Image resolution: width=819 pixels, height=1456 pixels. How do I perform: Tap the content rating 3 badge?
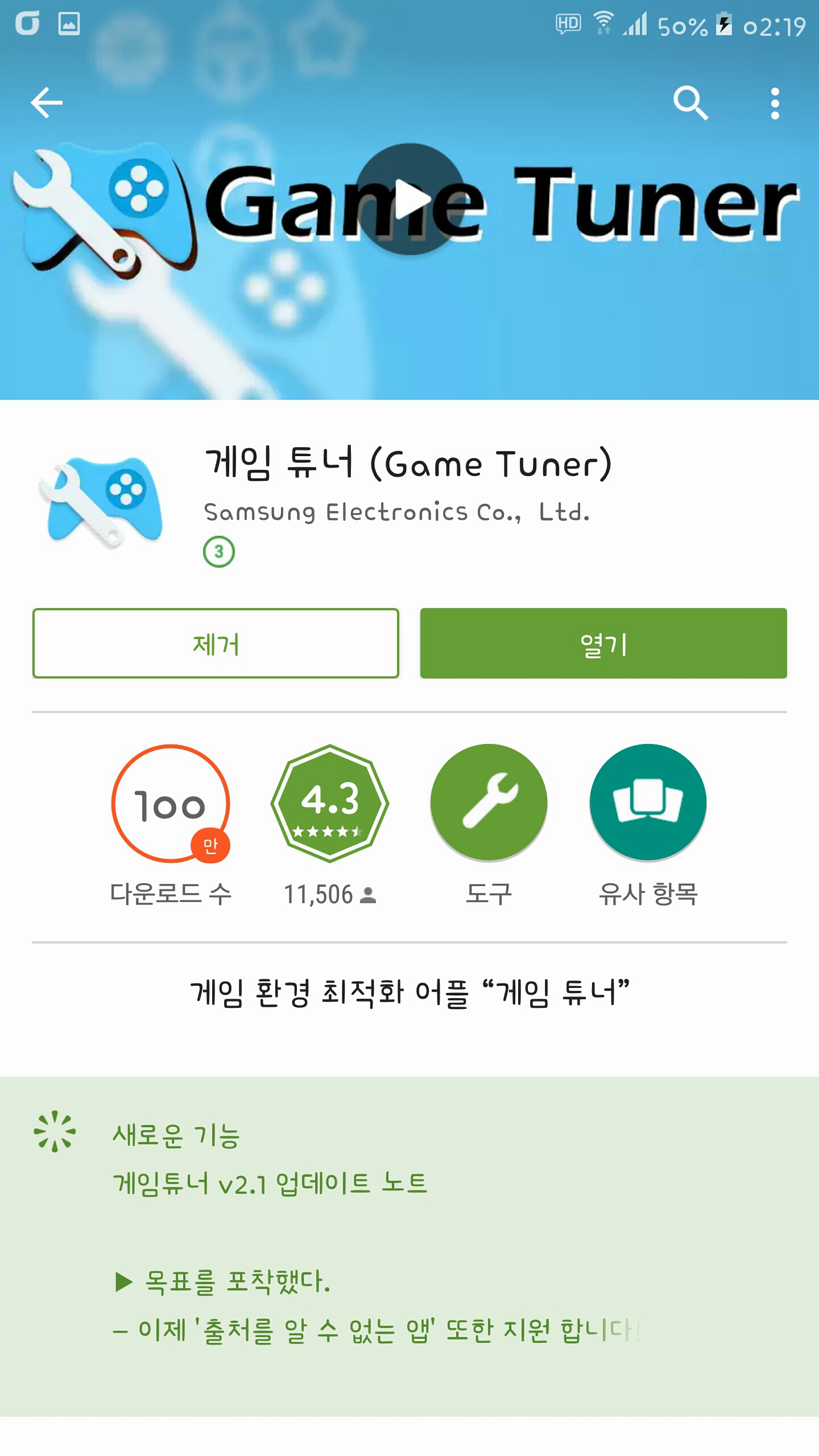pos(219,552)
